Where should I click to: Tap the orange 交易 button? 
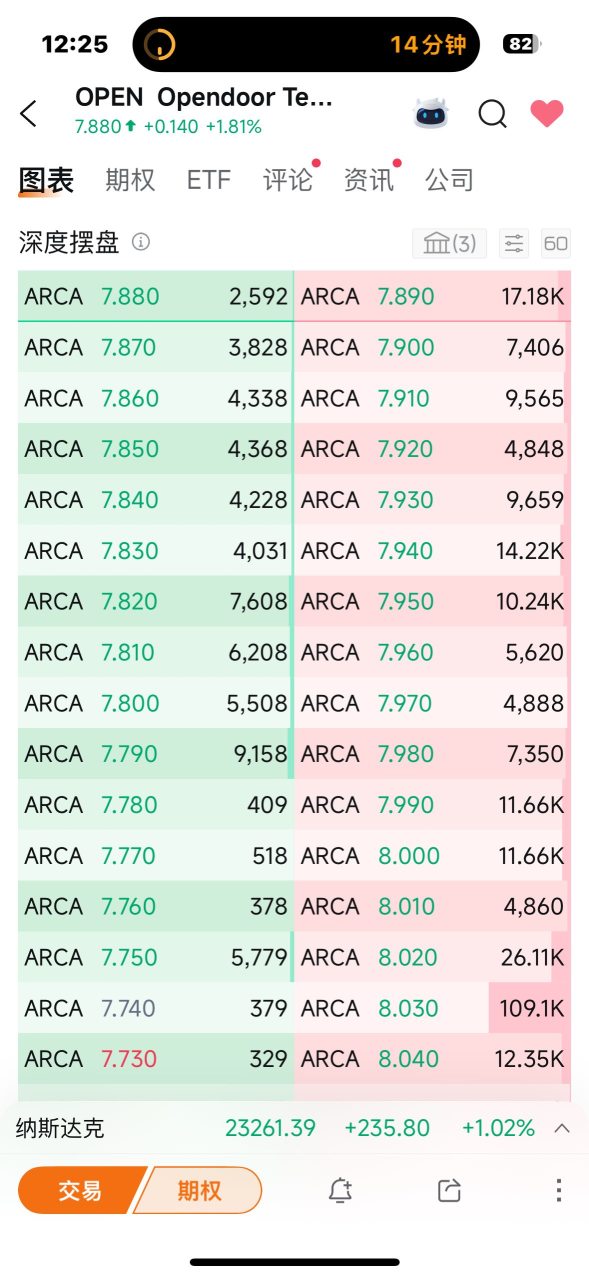tap(80, 1190)
